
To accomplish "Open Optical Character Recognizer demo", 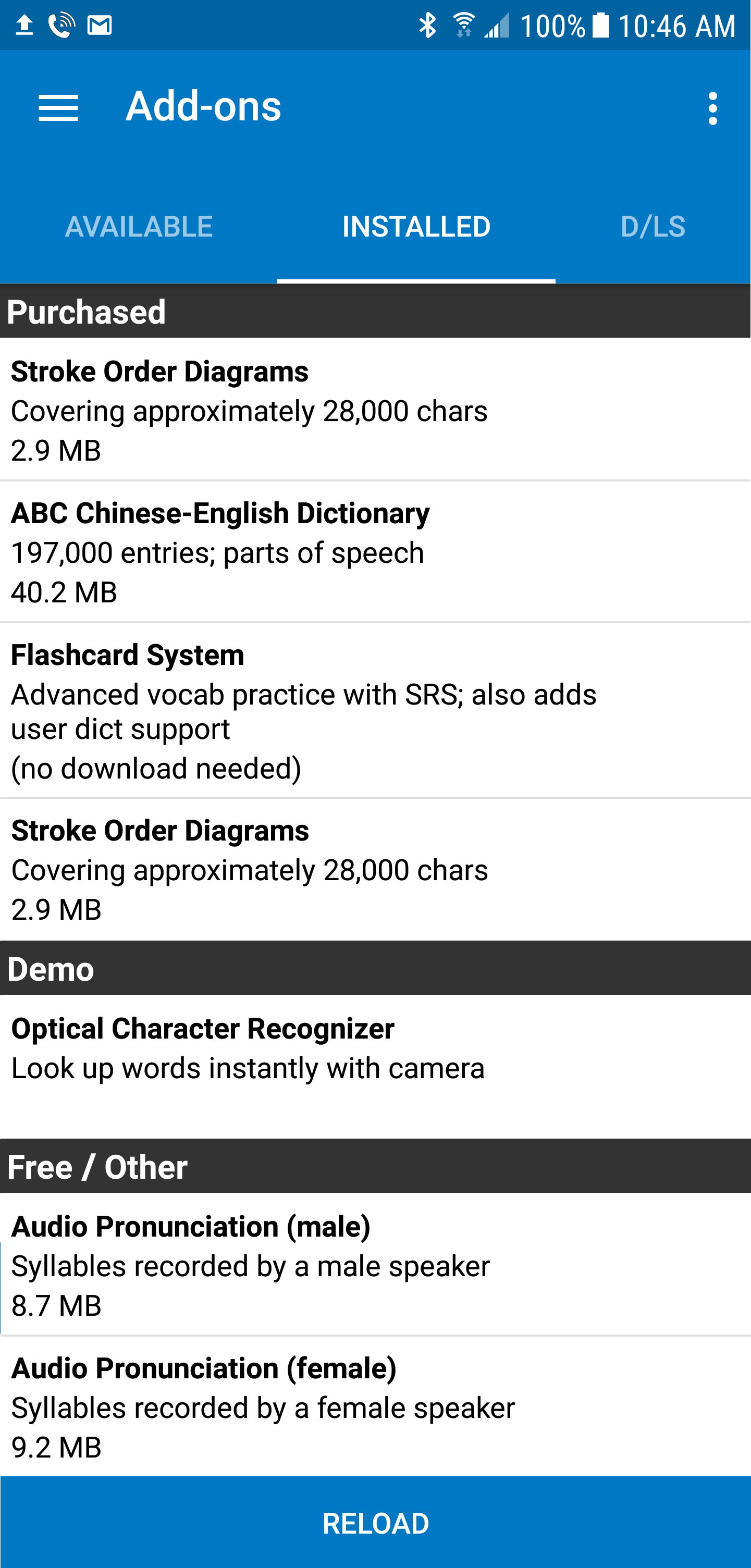I will pyautogui.click(x=375, y=1066).
